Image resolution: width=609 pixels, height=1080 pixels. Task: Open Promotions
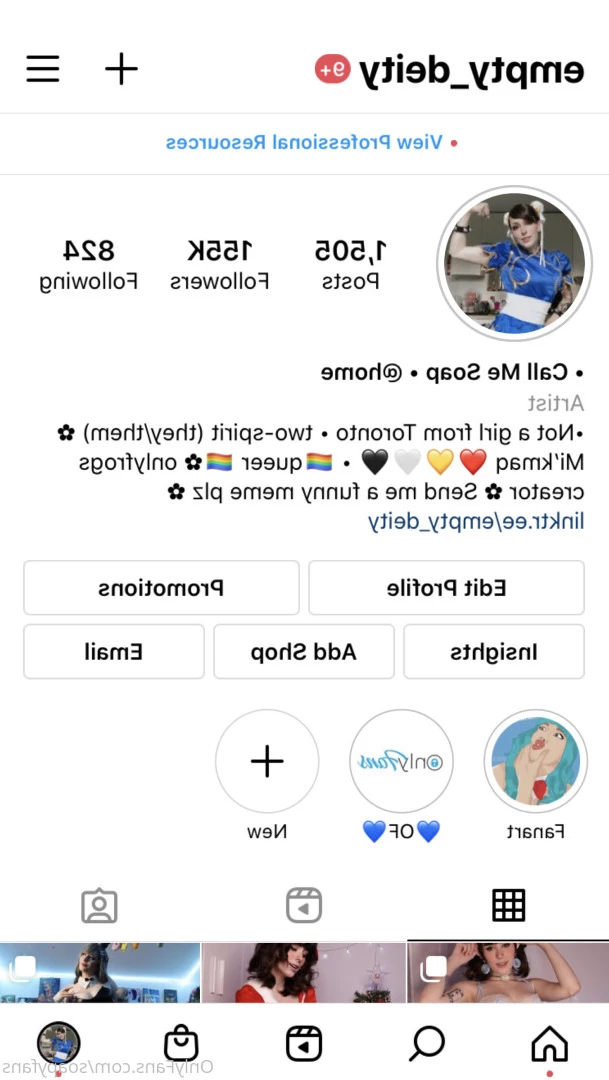(161, 588)
